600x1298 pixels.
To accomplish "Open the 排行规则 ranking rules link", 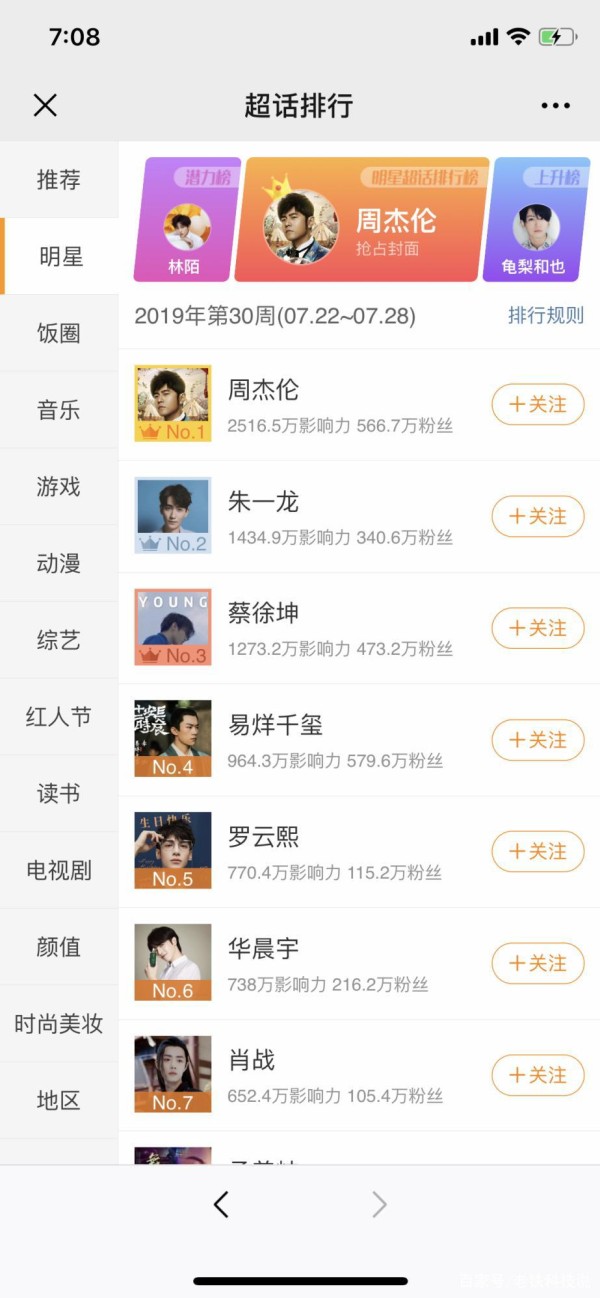I will pos(546,316).
